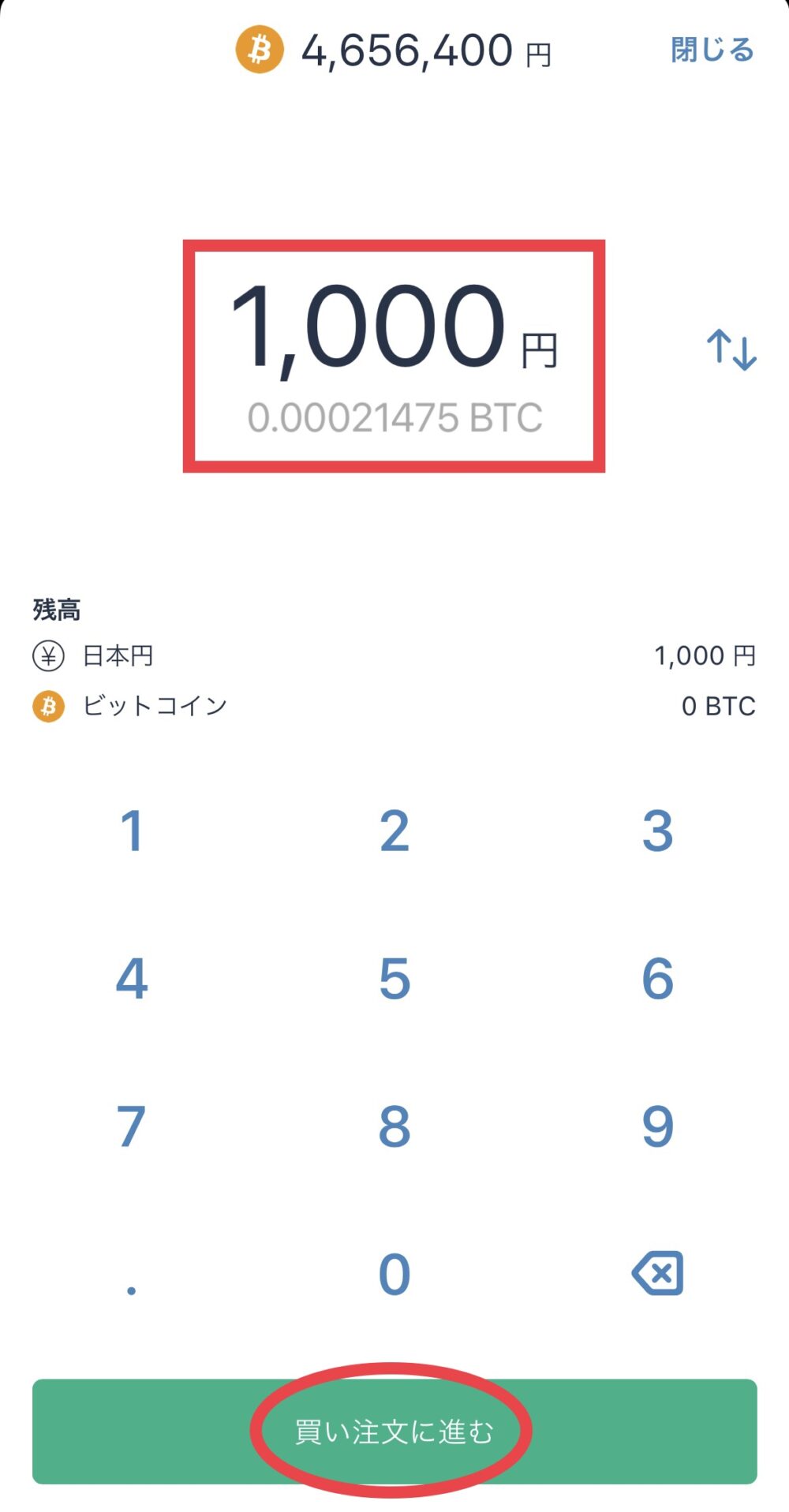The width and height of the screenshot is (789, 1512).
Task: Enter digit 3 on the keypad
Action: [657, 831]
